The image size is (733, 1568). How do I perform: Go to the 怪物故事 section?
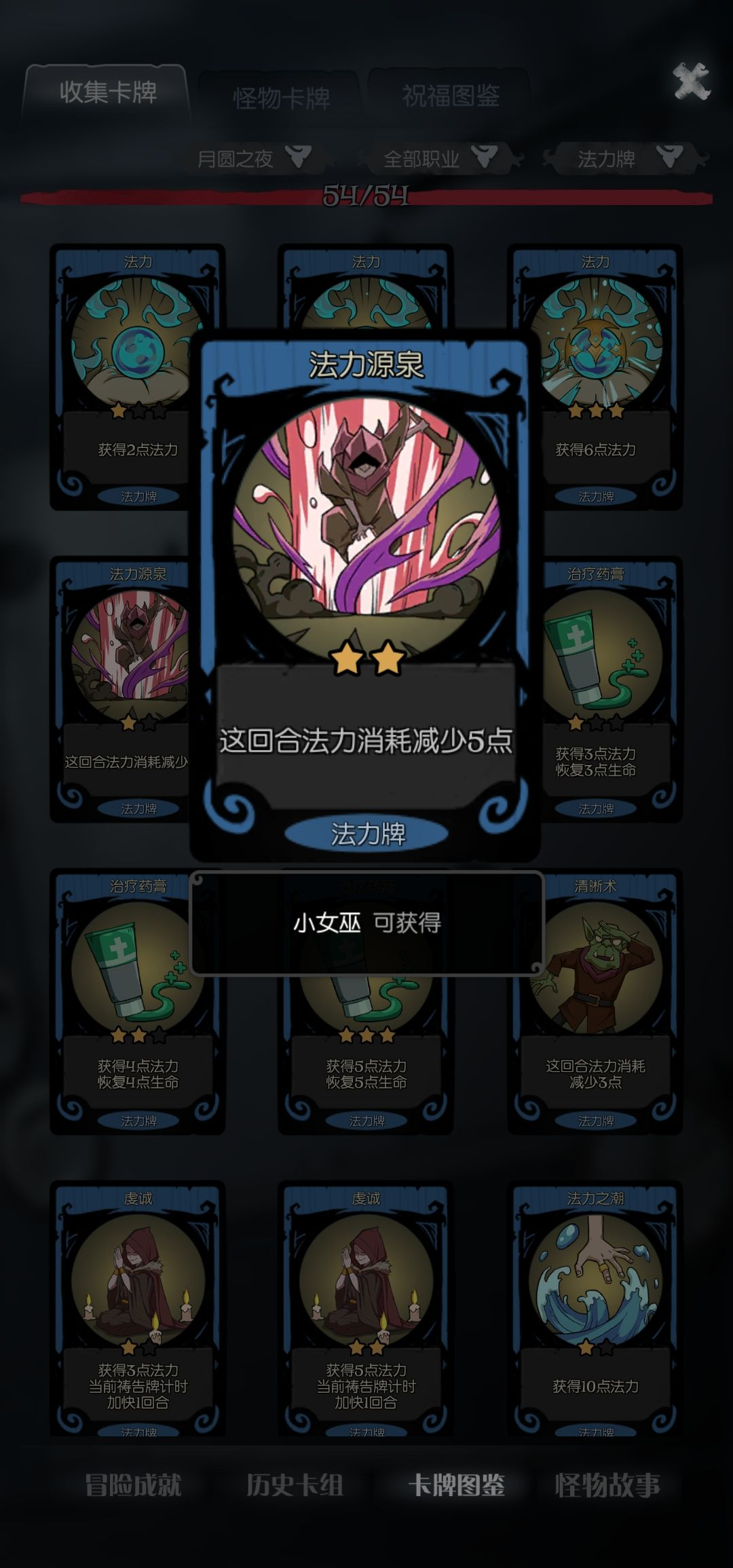pos(607,1486)
